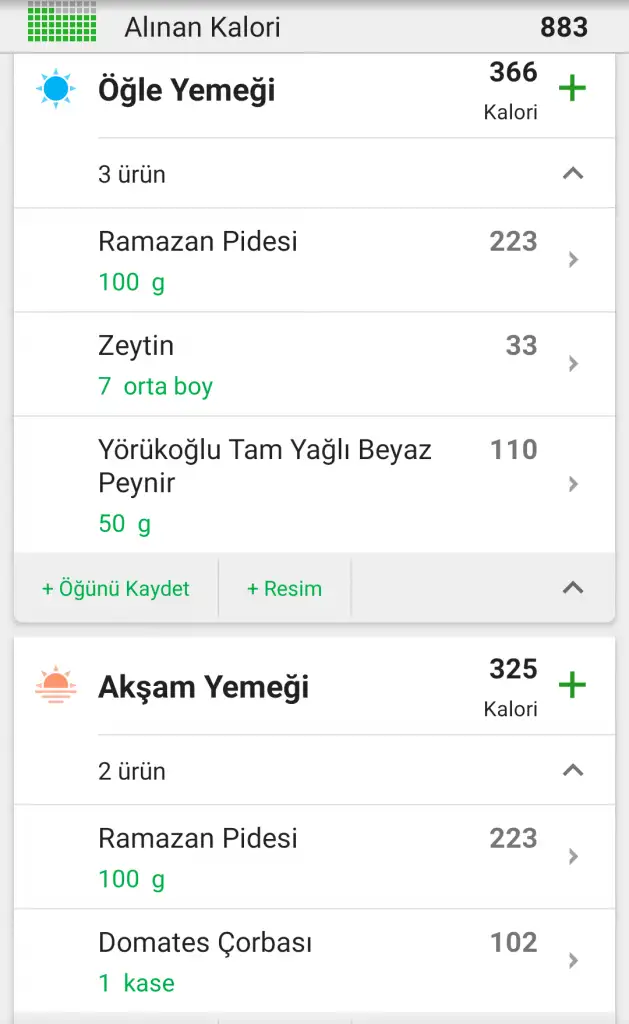
Task: Collapse Öğle Yemeği with the chevron beside Resim
Action: click(572, 588)
